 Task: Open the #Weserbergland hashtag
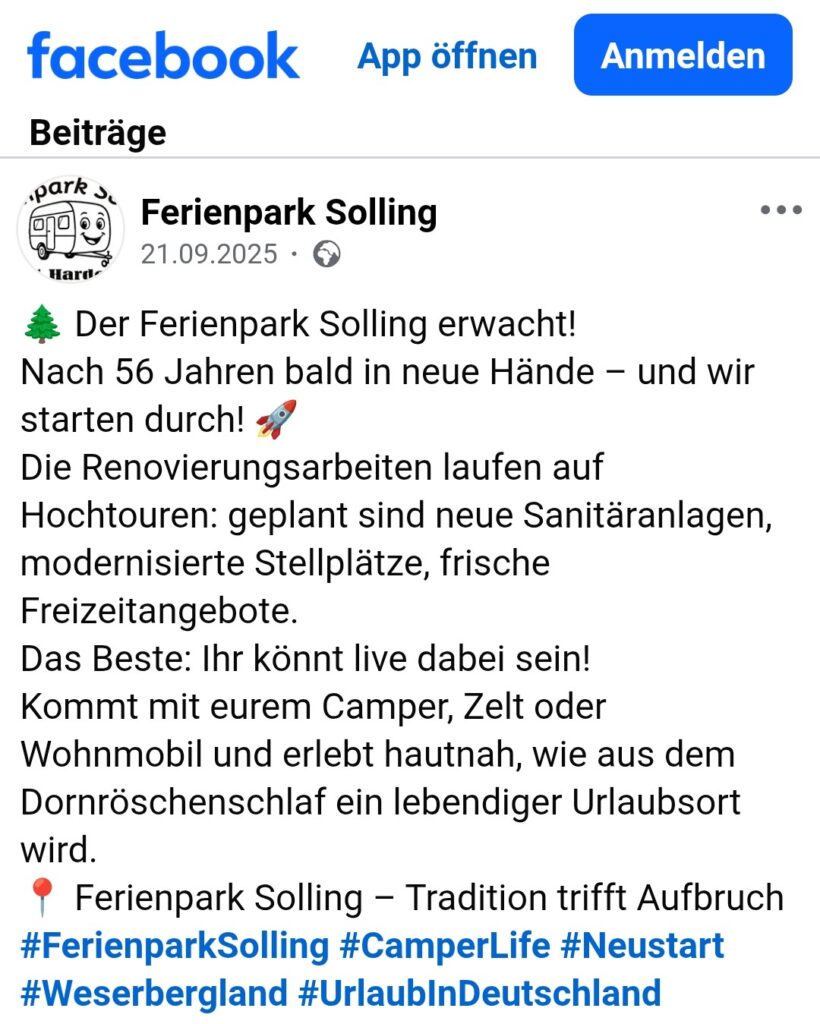tap(153, 993)
